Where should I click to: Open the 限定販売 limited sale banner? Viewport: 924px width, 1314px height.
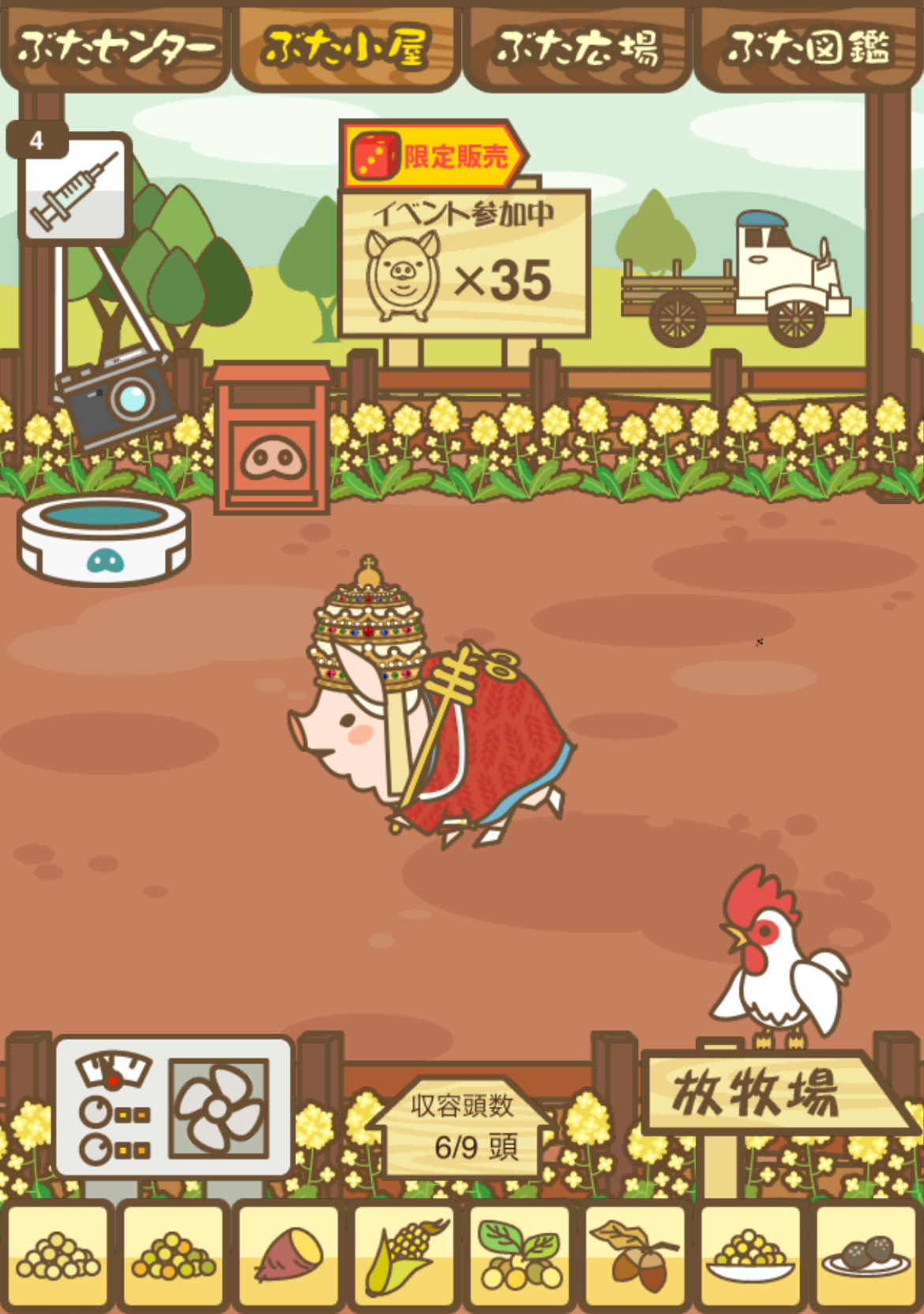(x=433, y=156)
